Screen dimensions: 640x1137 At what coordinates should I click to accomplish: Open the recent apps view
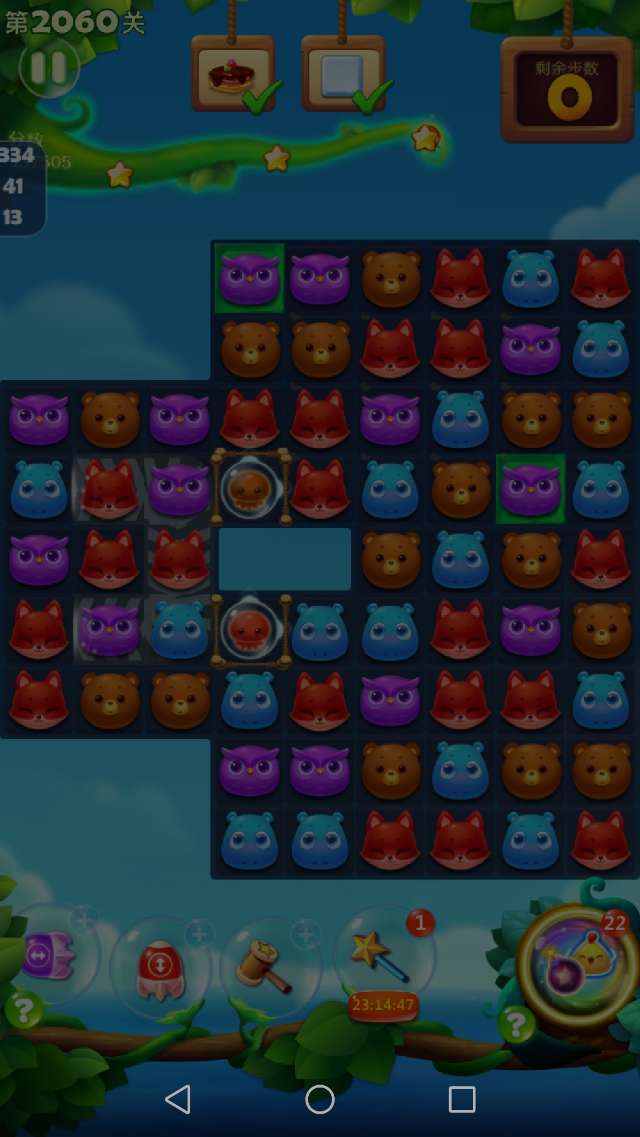[x=462, y=1099]
